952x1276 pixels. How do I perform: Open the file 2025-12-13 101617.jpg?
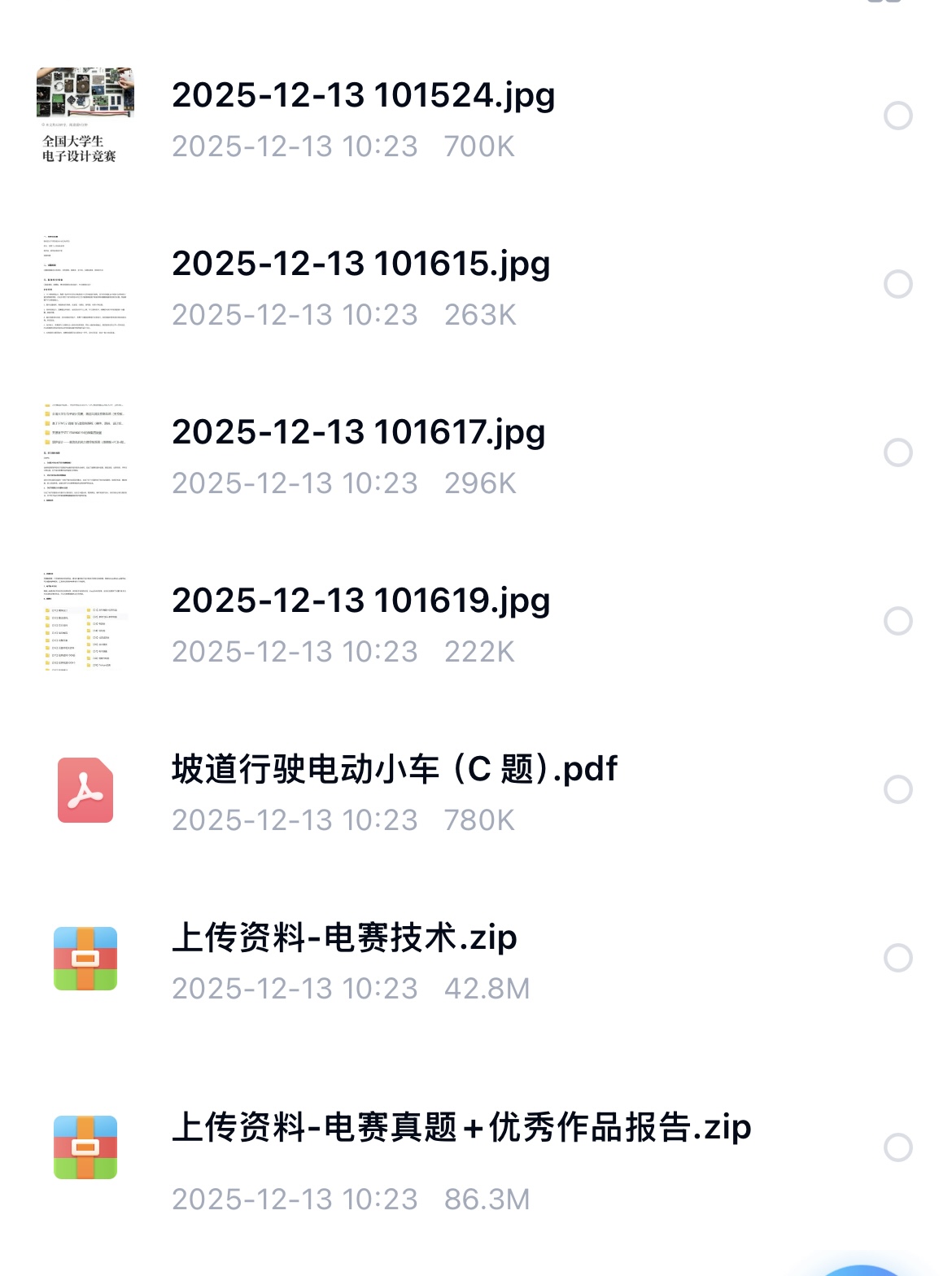point(358,433)
